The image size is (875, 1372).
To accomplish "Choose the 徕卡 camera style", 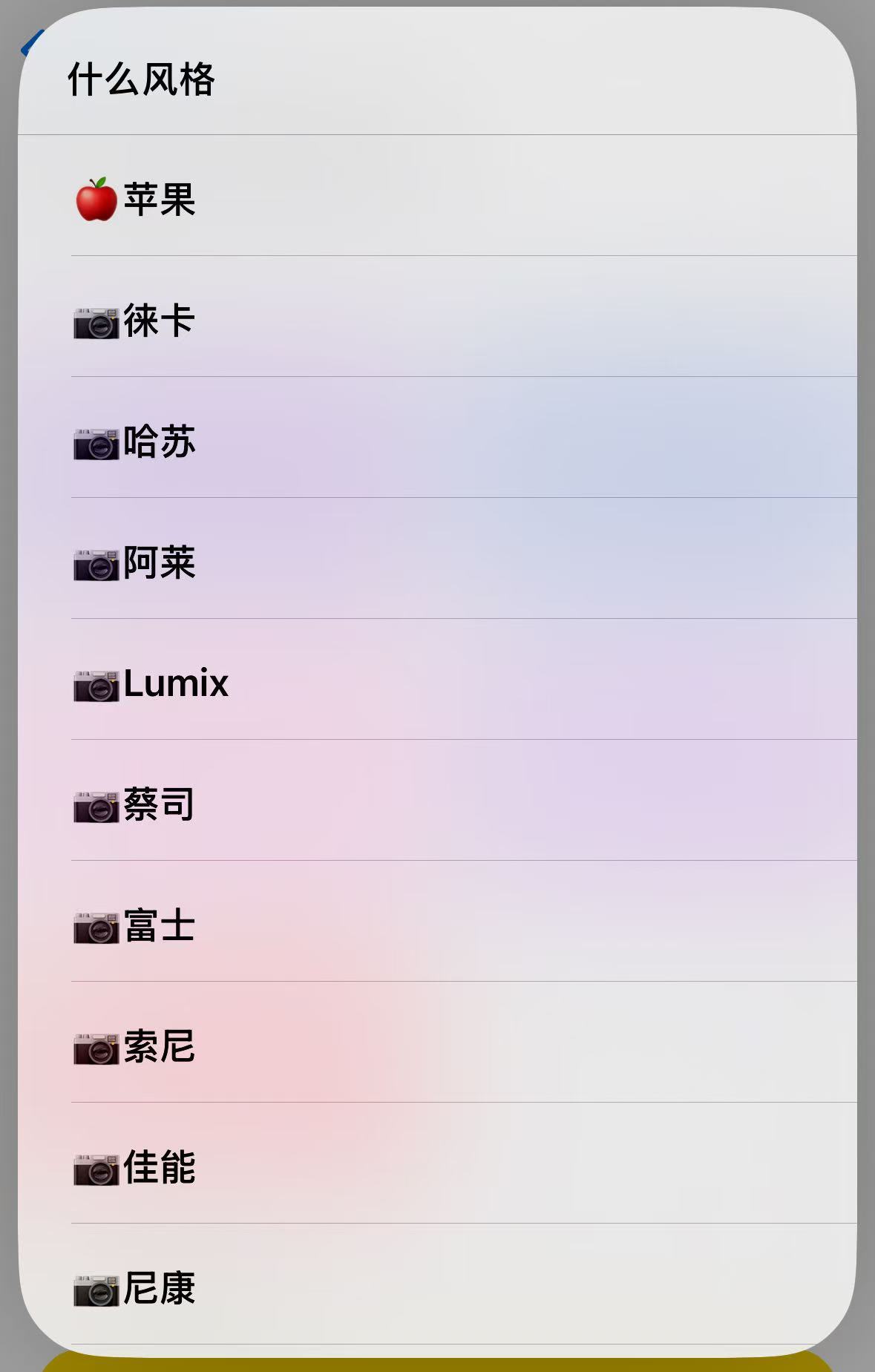I will coord(438,317).
